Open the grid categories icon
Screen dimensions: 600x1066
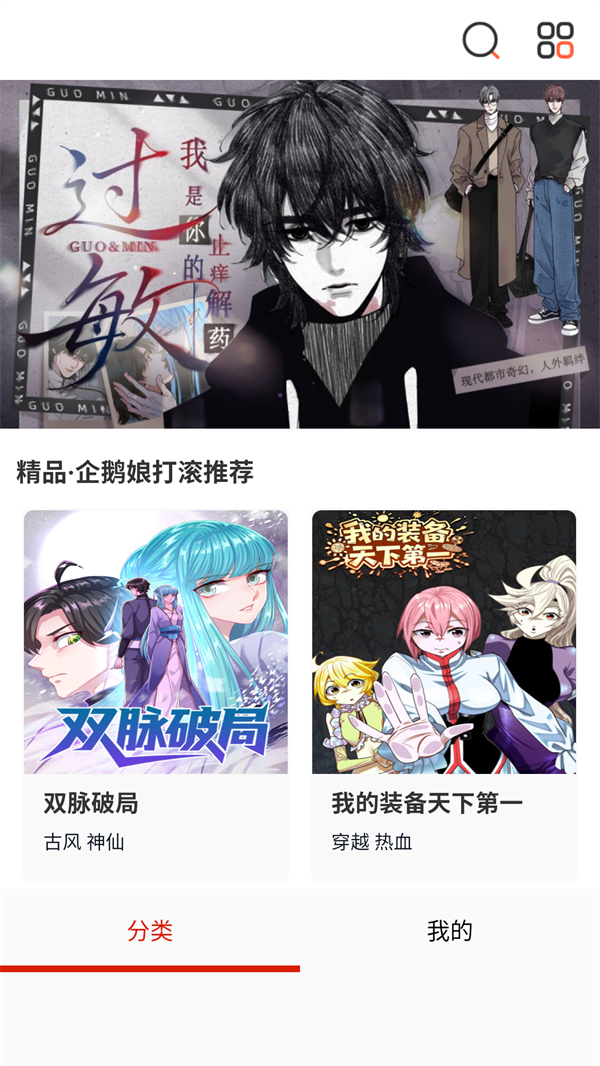point(555,41)
